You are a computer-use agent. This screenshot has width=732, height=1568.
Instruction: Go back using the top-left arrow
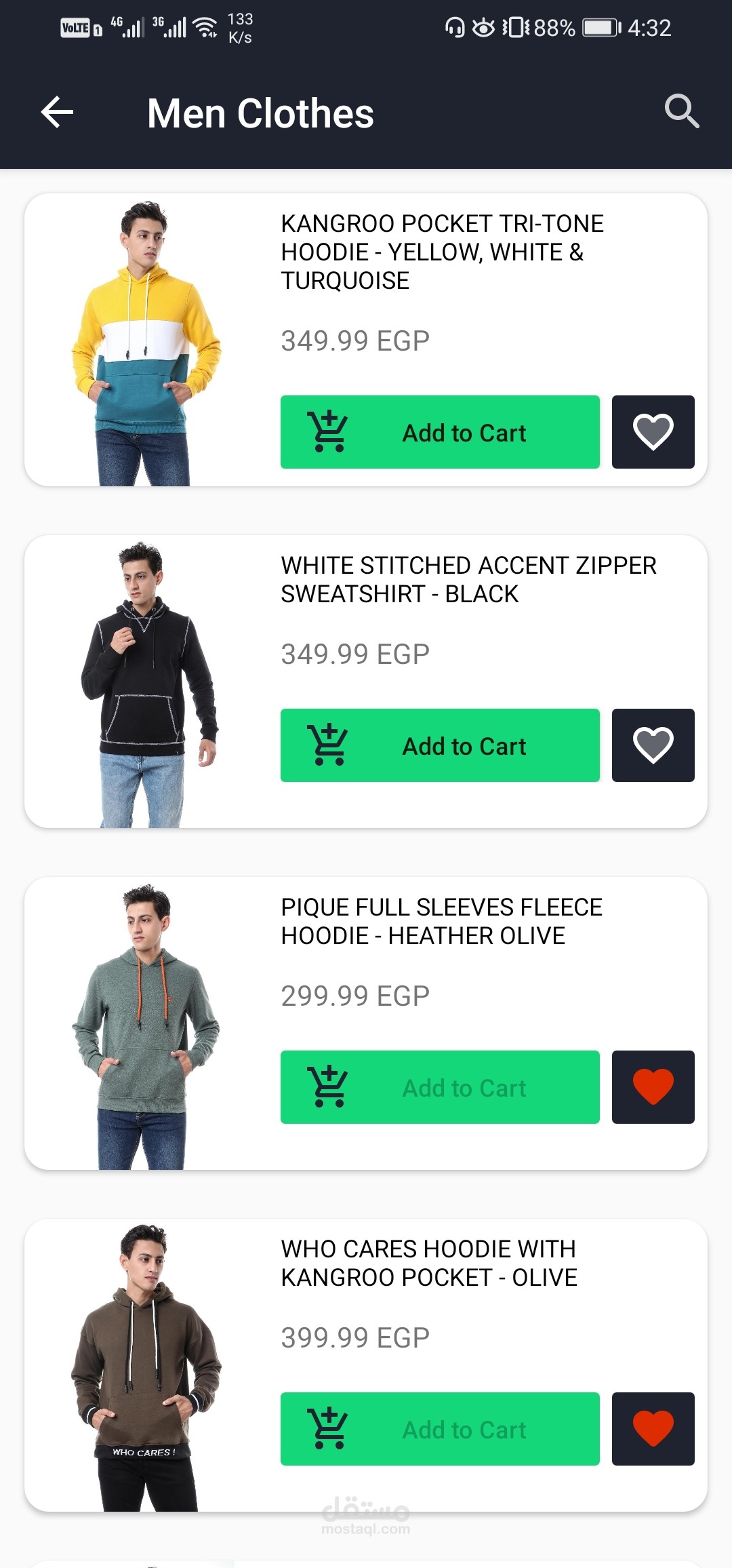pyautogui.click(x=57, y=112)
